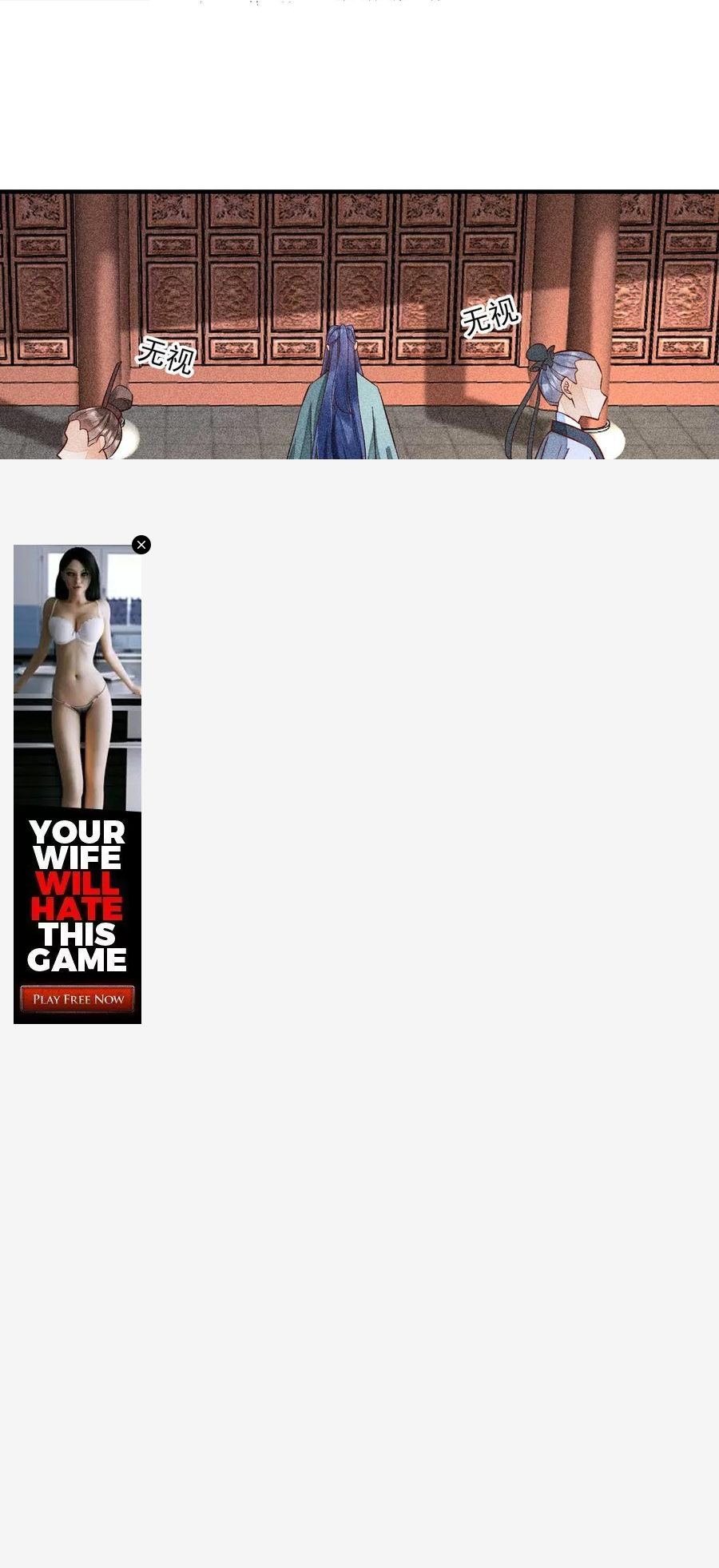Image resolution: width=719 pixels, height=1568 pixels.
Task: Open the 'Your wife will hate this game' ad
Action: pos(77,784)
